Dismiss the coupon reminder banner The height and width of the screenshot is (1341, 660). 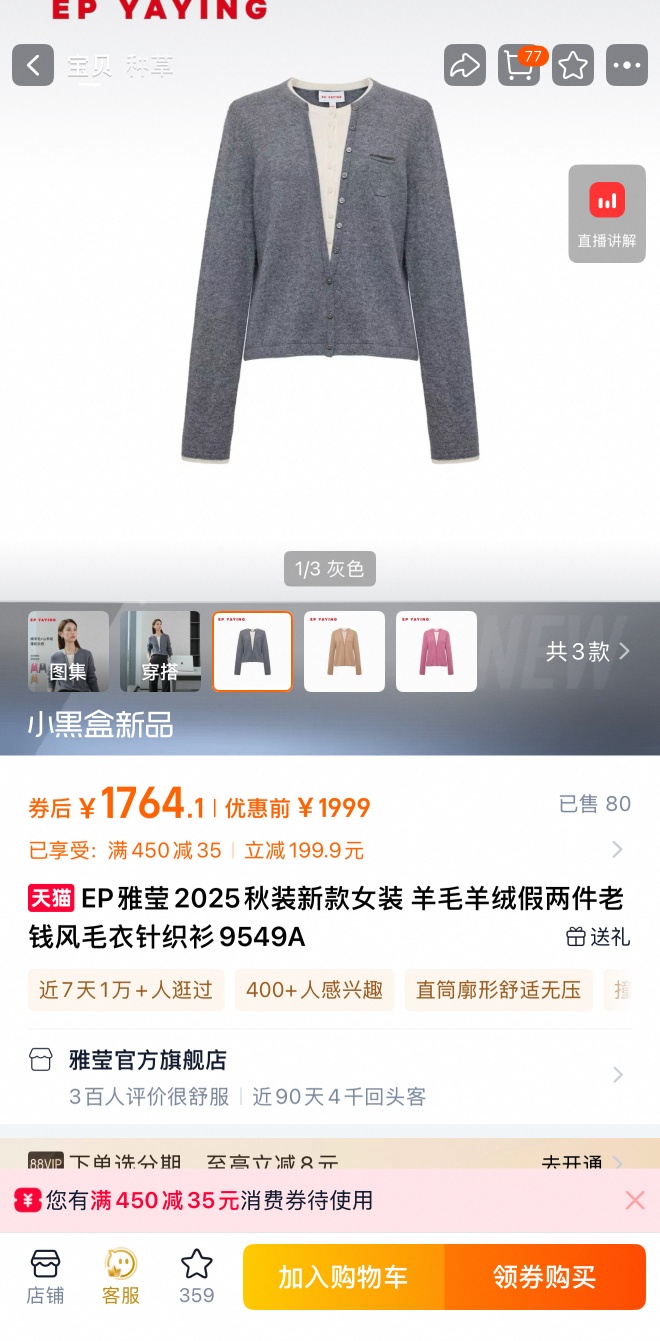pos(635,1200)
